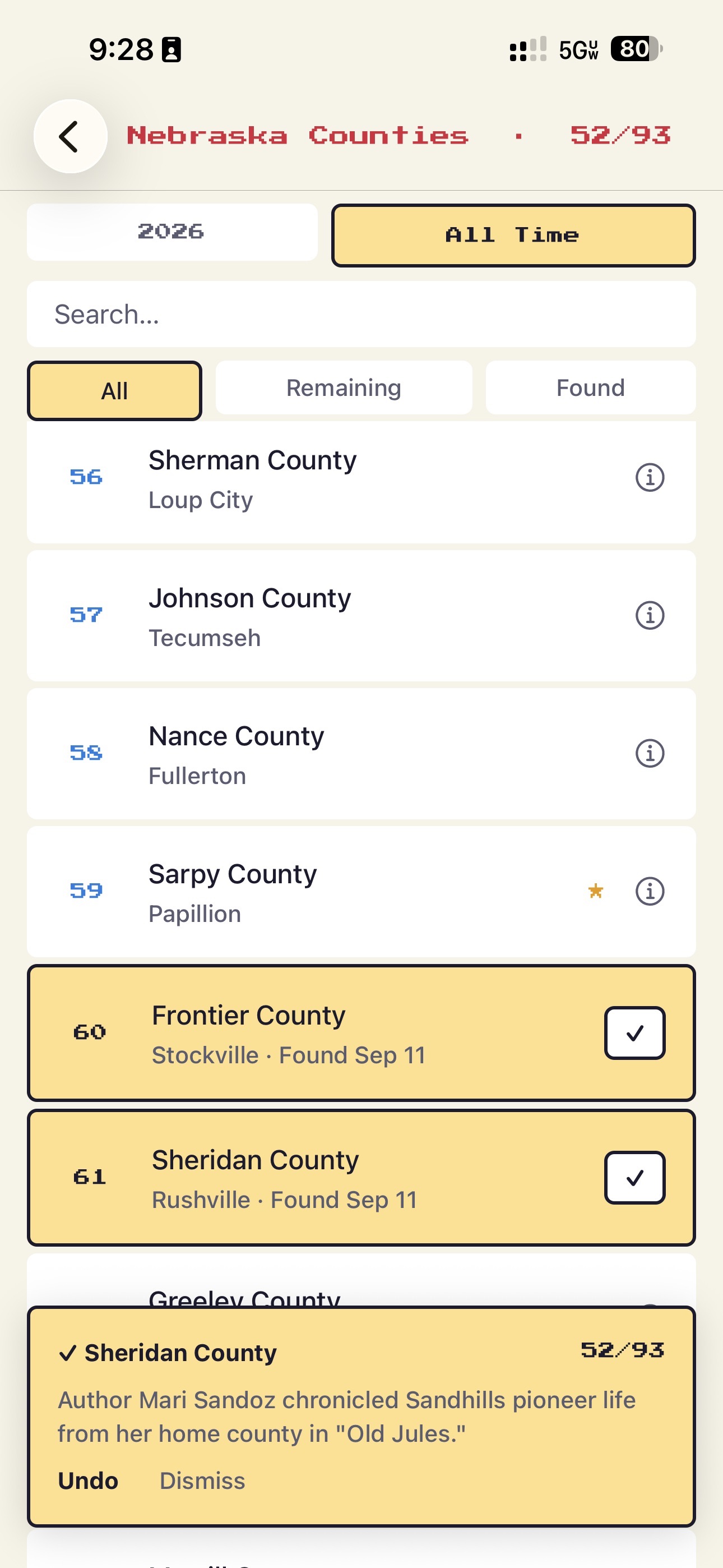Image resolution: width=723 pixels, height=1568 pixels.
Task: Select the Sarpy County row
Action: [361, 892]
